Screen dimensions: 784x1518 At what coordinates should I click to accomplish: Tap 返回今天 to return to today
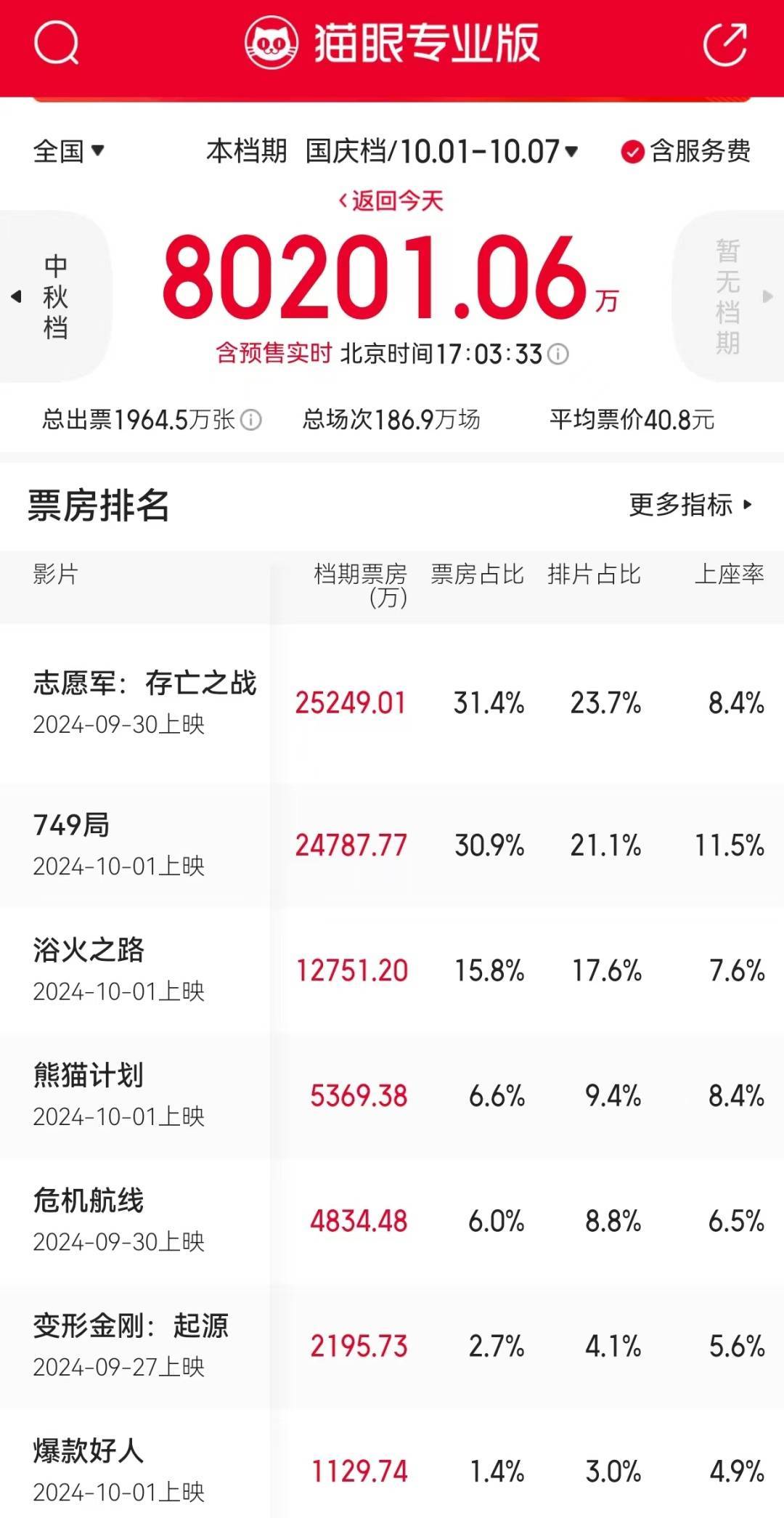pyautogui.click(x=391, y=201)
